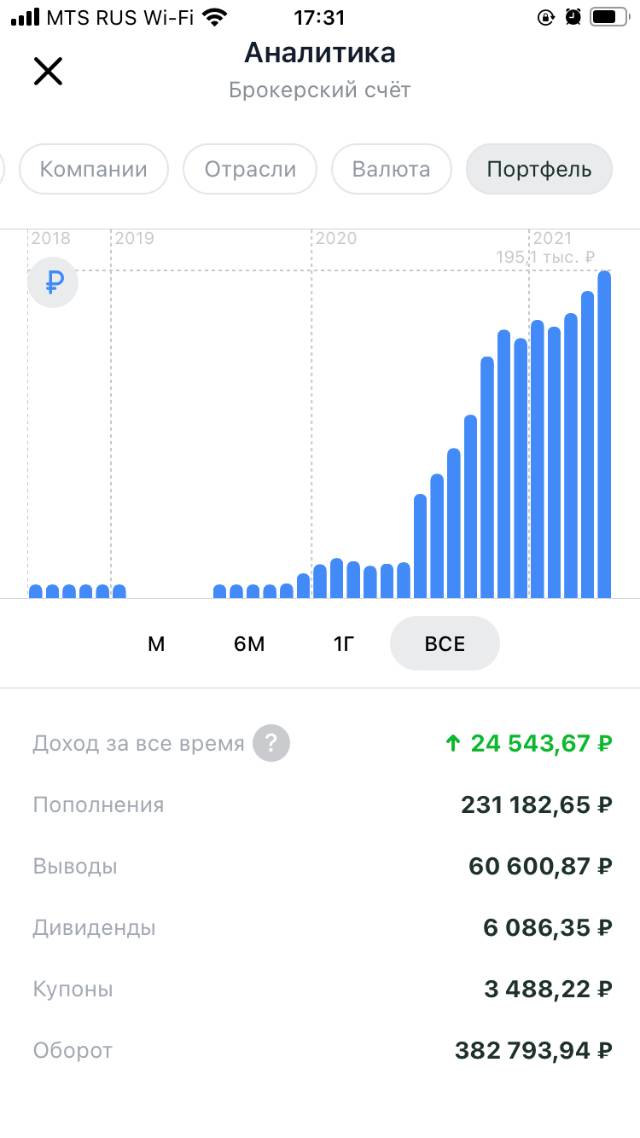Image resolution: width=640 pixels, height=1138 pixels.
Task: Switch to the Отрасли tab
Action: click(250, 169)
